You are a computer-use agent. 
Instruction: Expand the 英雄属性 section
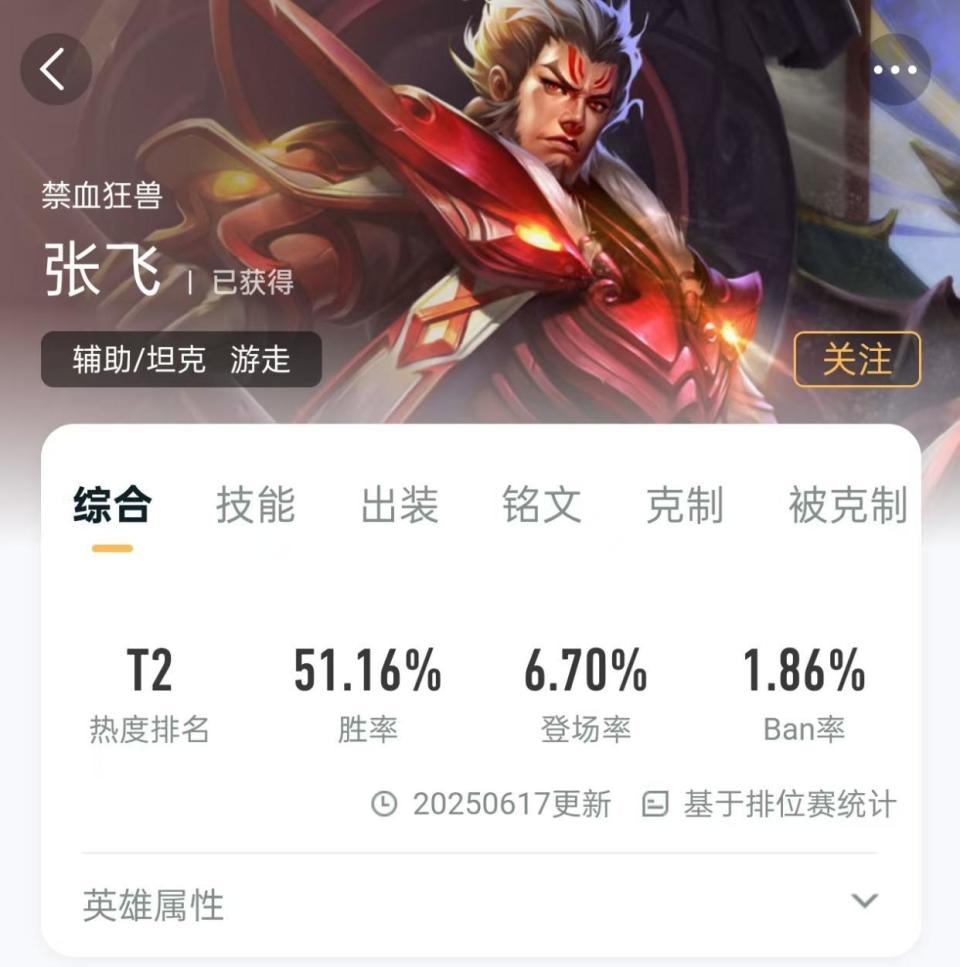click(x=863, y=901)
